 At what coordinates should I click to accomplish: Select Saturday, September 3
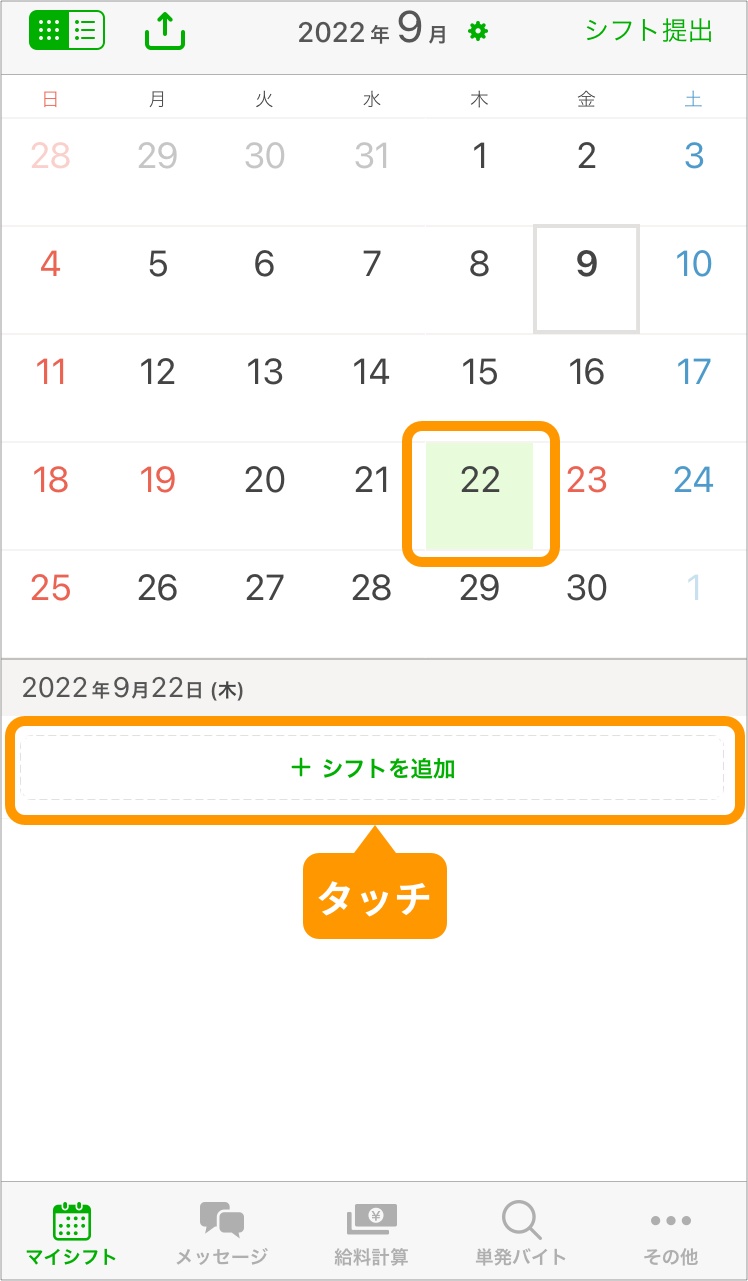click(x=693, y=157)
